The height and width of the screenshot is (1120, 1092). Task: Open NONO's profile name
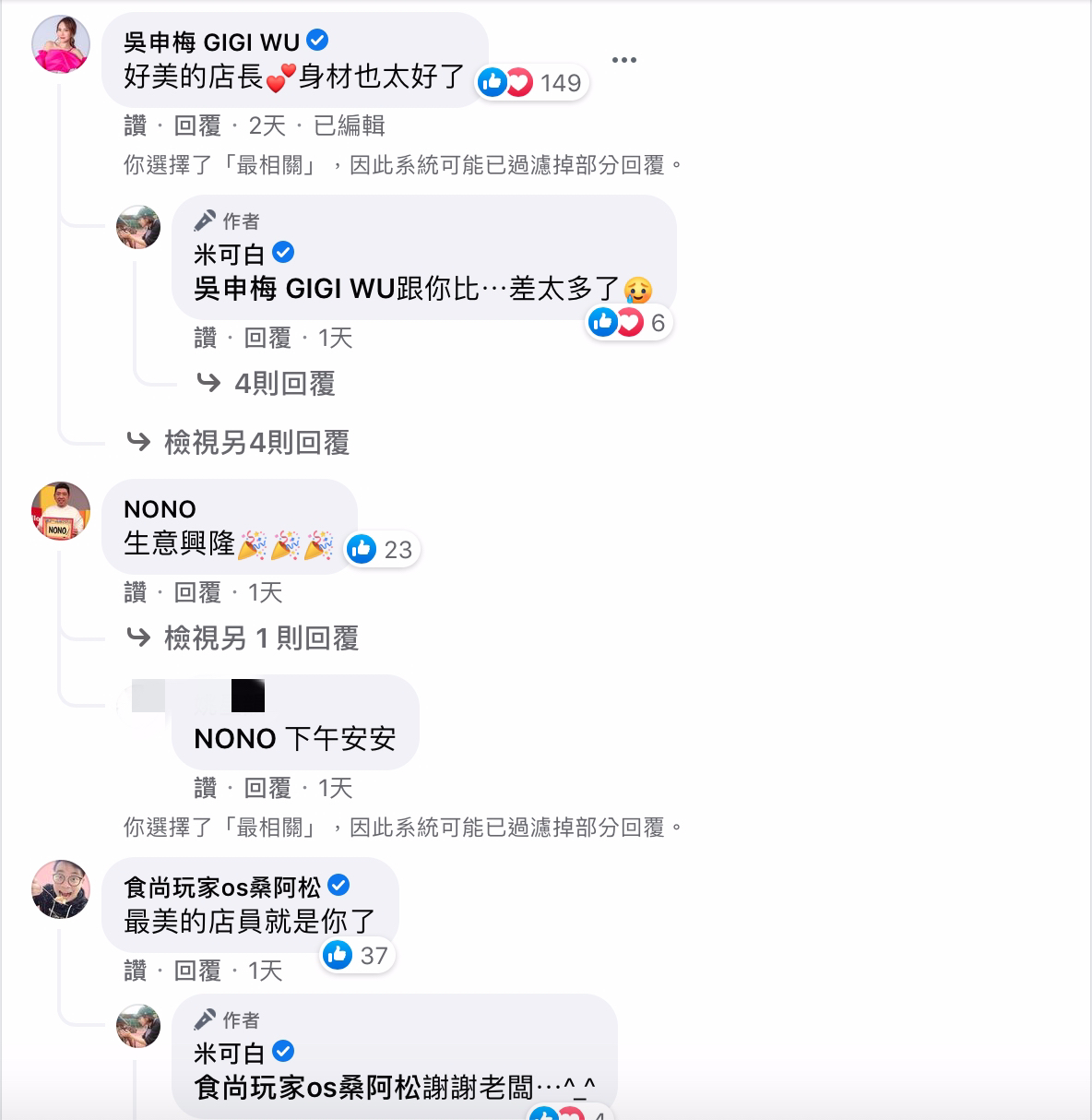point(160,508)
